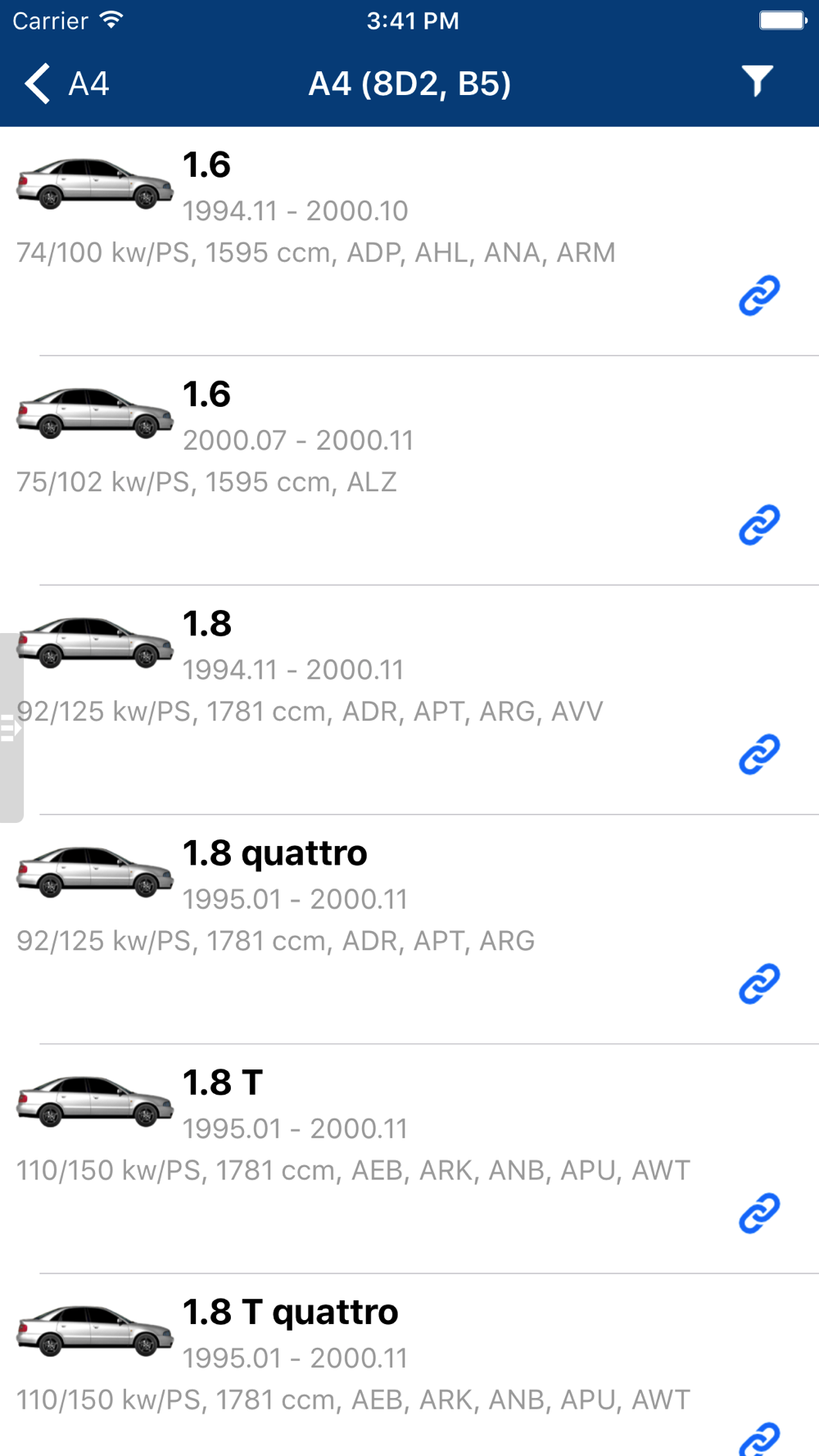The height and width of the screenshot is (1456, 819).
Task: Tap link icon for 1.6 ADP engine
Action: pyautogui.click(x=759, y=296)
